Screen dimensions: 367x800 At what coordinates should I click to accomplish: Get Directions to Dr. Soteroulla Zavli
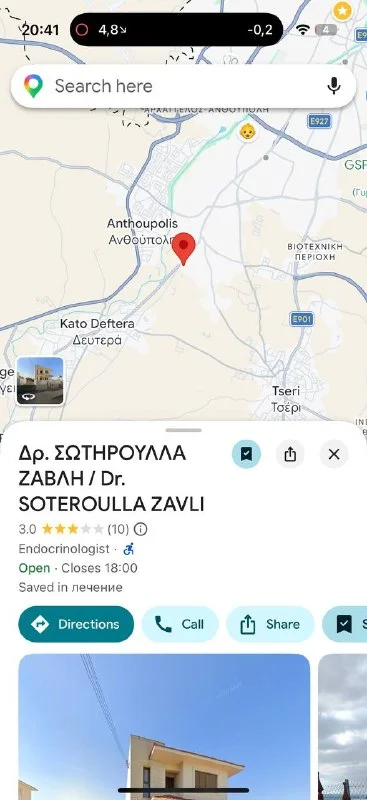tap(76, 624)
